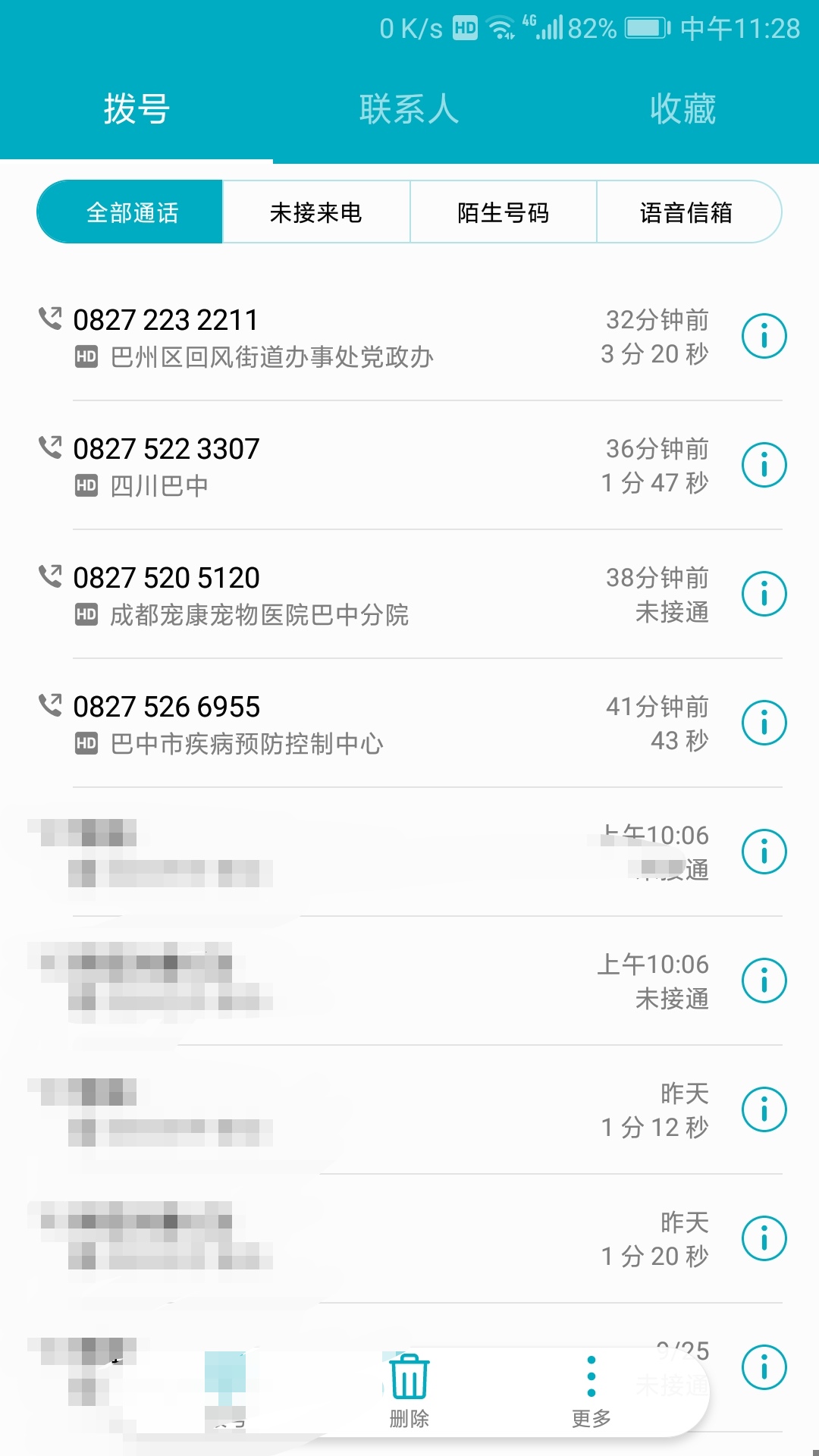
Task: Filter by 未接来电
Action: click(316, 212)
